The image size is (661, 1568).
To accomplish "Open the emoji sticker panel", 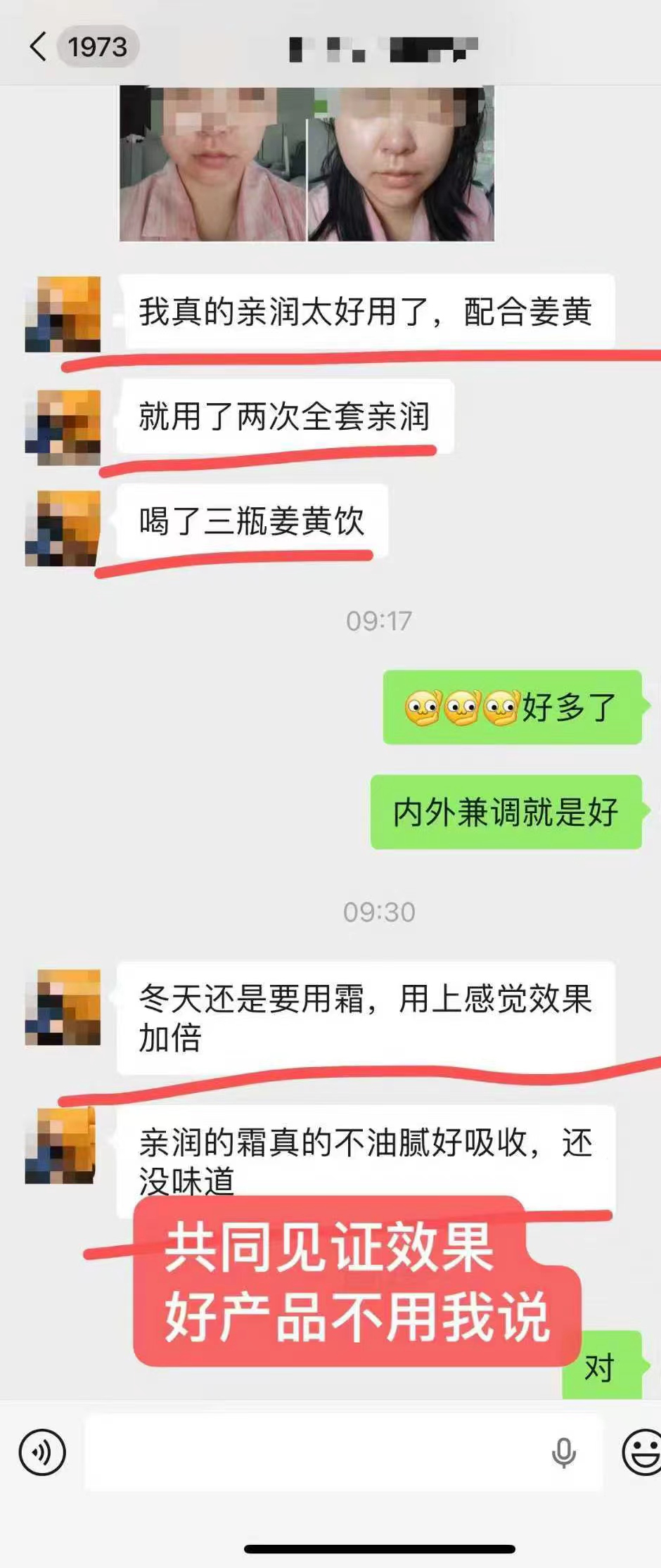I will (x=641, y=1451).
